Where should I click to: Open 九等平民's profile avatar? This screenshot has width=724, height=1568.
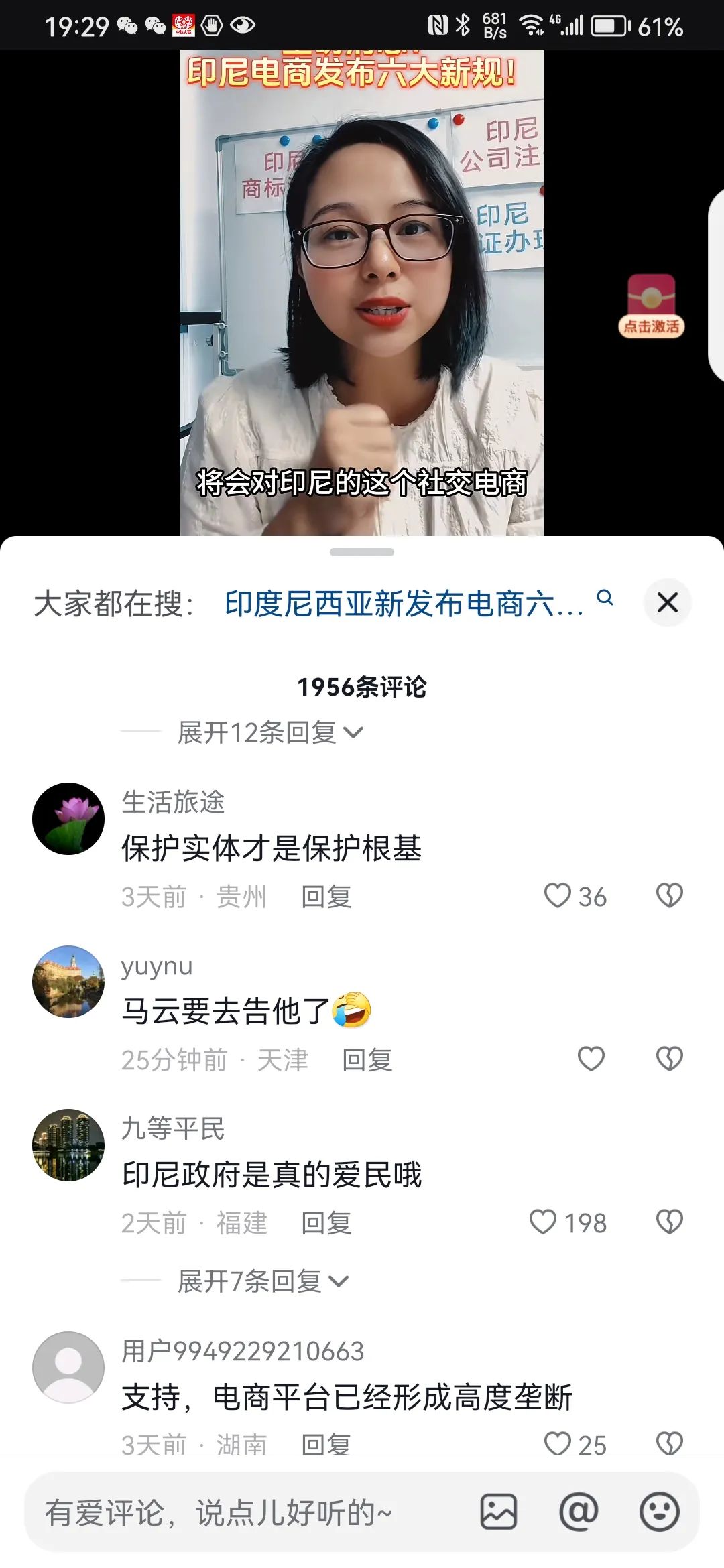[68, 1145]
